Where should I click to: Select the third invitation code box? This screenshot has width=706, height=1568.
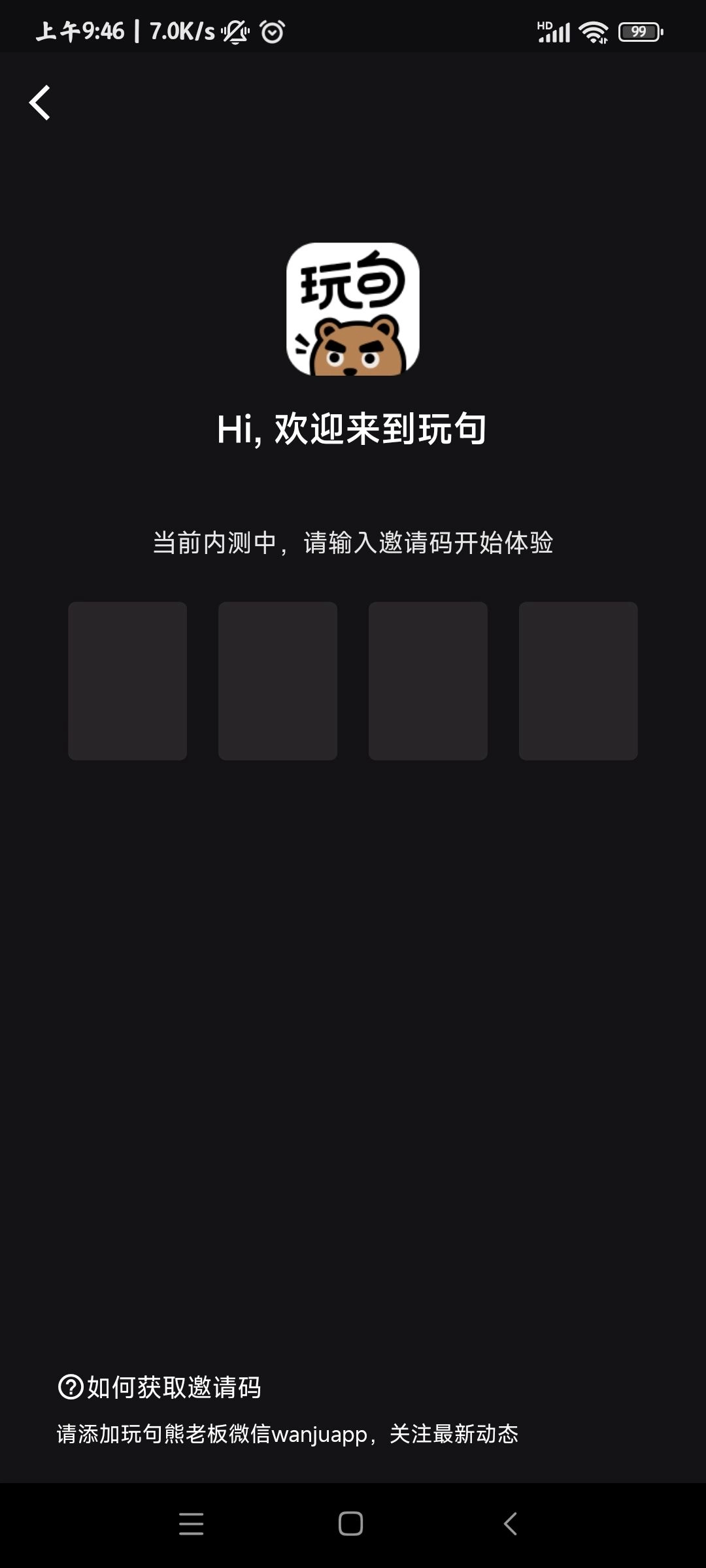428,681
